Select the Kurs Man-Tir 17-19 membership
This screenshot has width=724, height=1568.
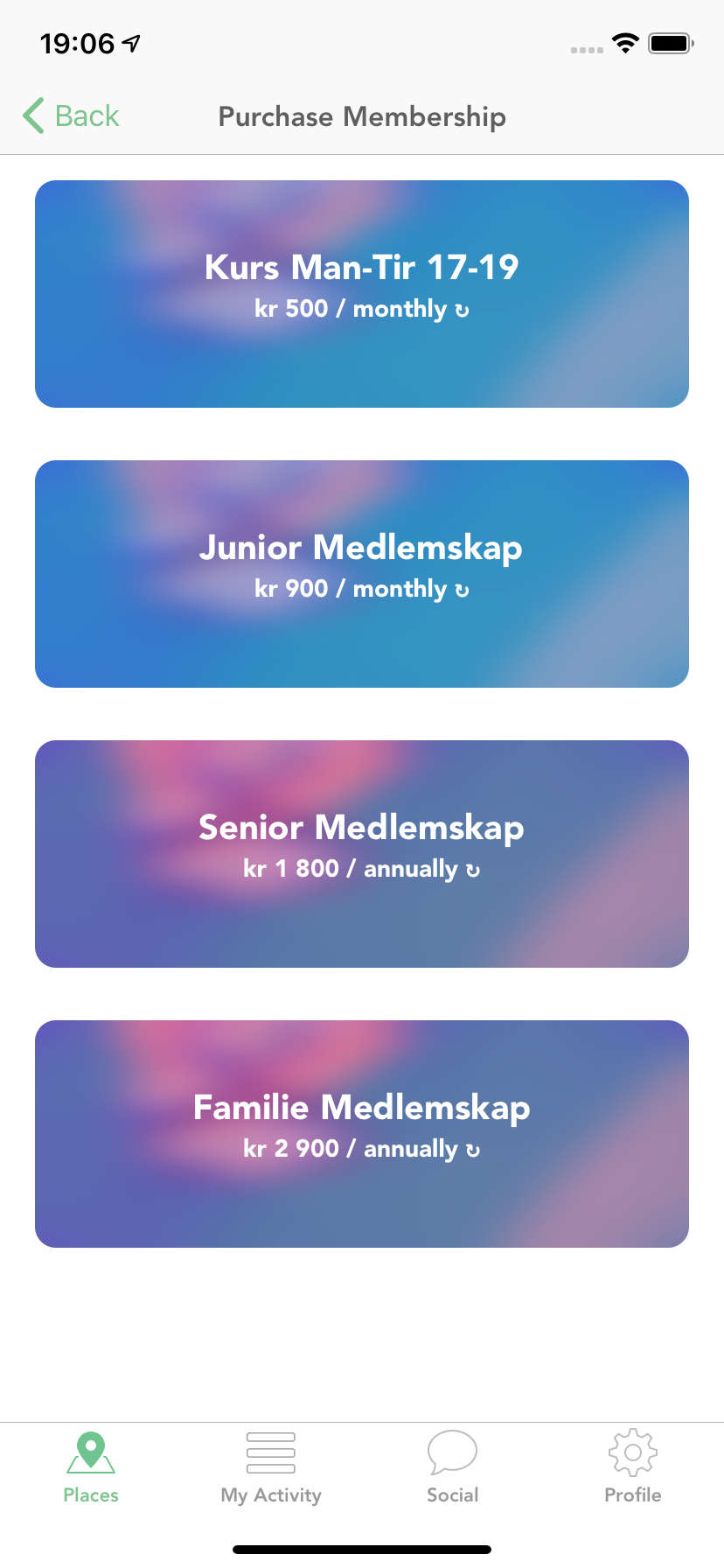[x=362, y=294]
